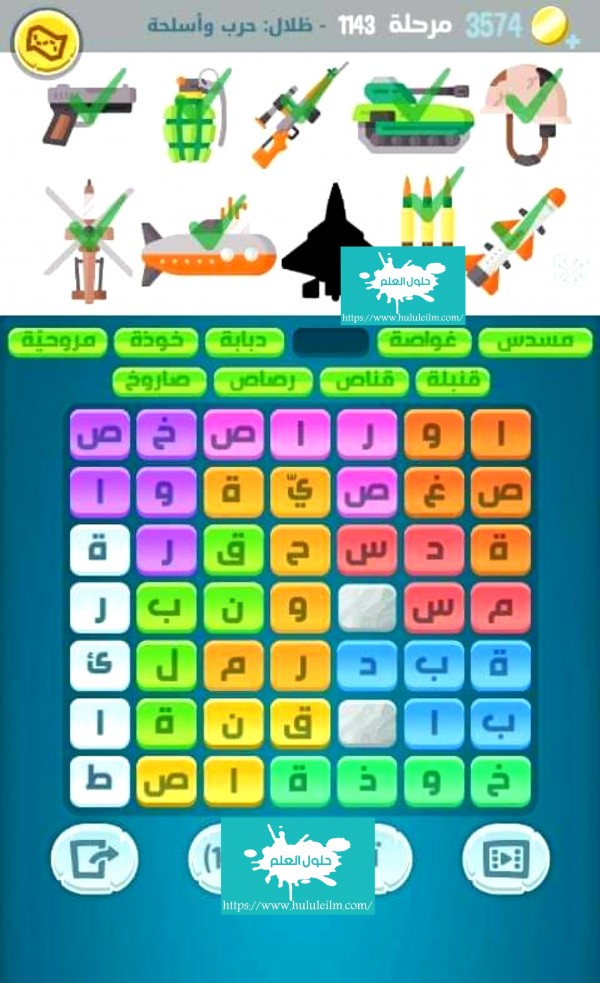Tap the blue letter tile د

coord(367,665)
